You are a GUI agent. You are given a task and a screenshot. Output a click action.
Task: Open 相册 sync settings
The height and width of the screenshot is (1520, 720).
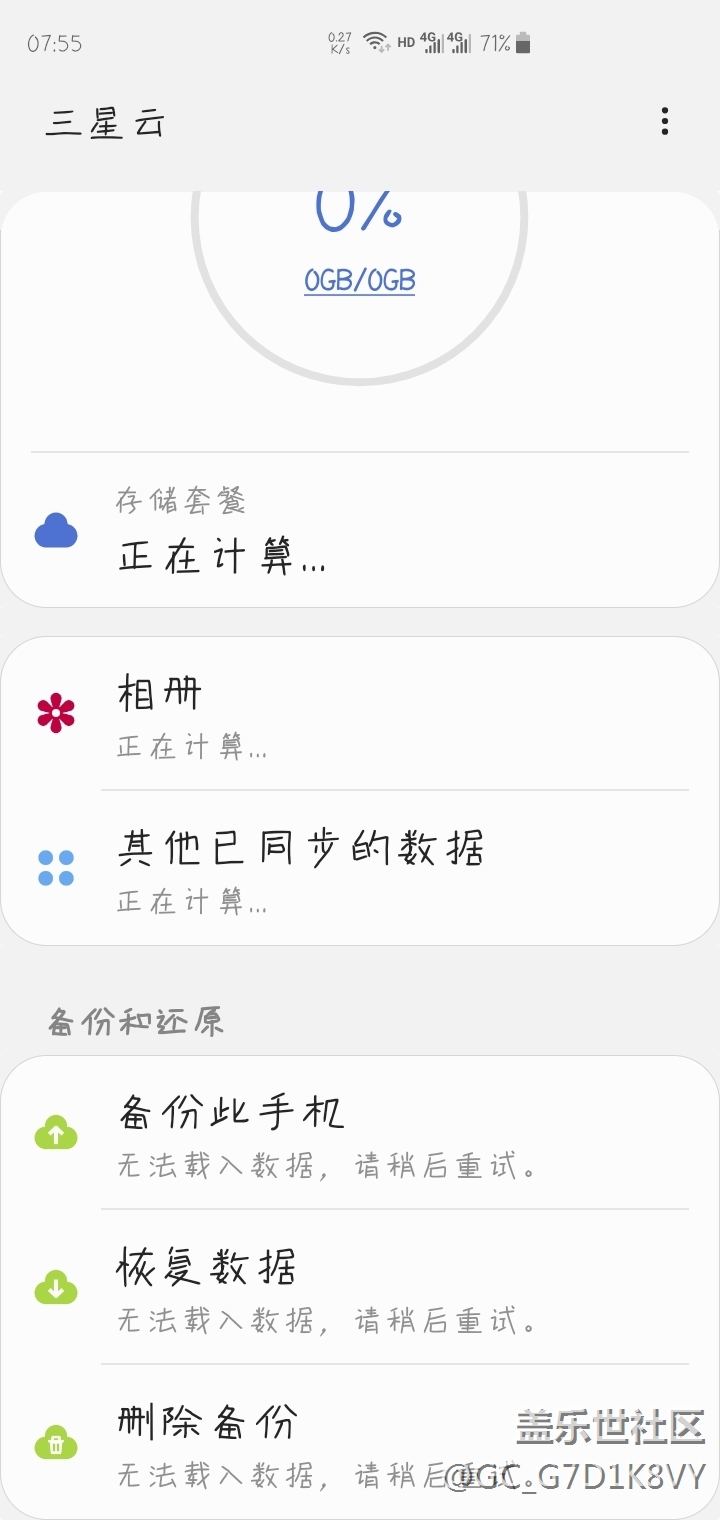360,714
